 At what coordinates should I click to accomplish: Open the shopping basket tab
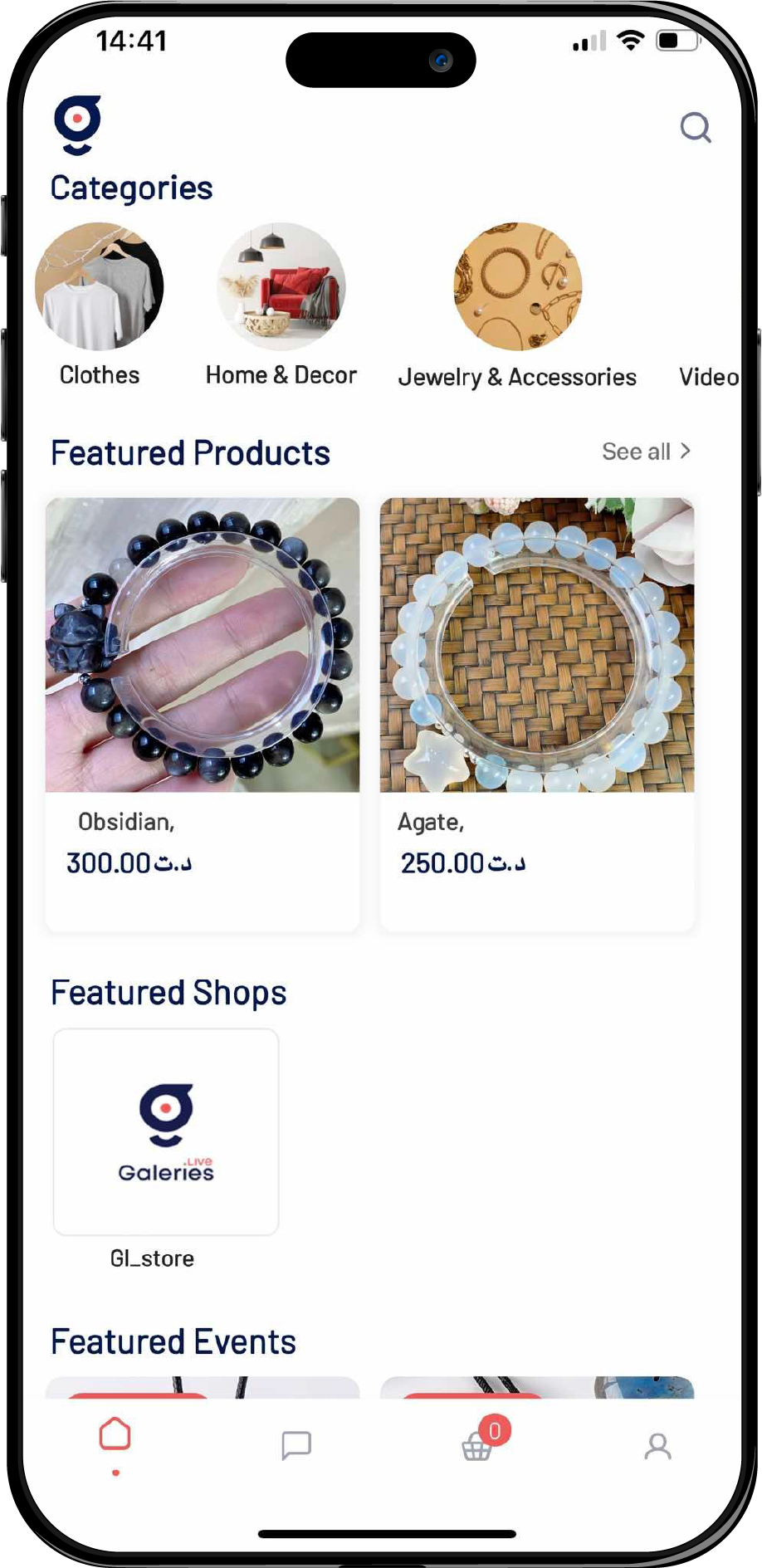pyautogui.click(x=478, y=1445)
